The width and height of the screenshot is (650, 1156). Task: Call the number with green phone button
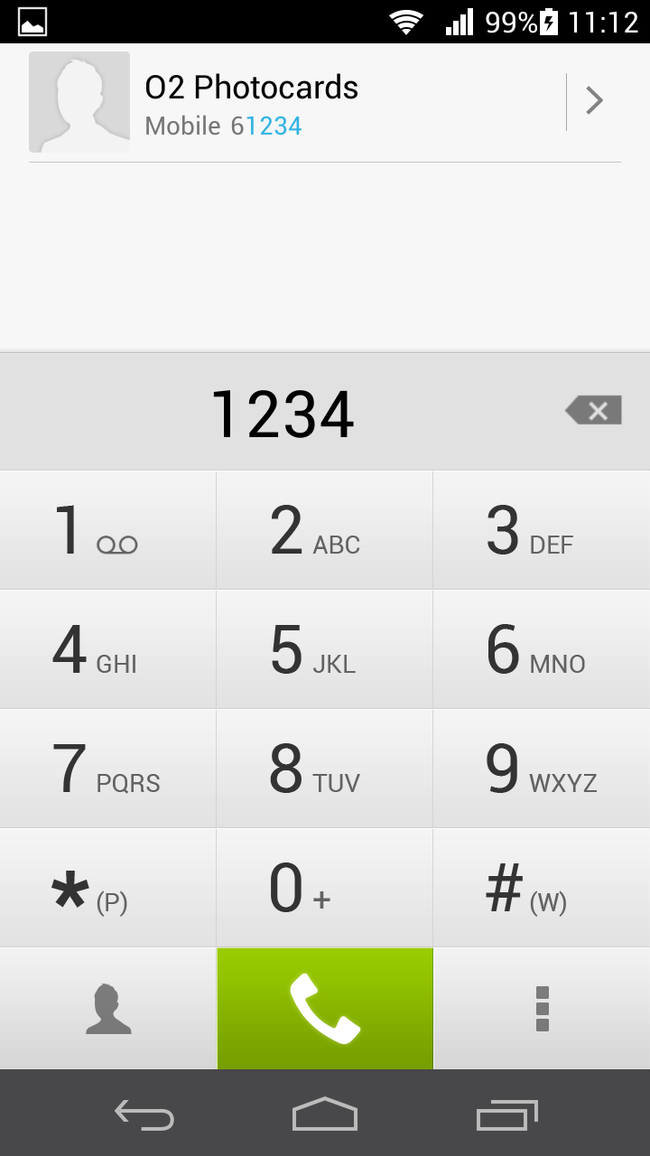coord(324,1008)
